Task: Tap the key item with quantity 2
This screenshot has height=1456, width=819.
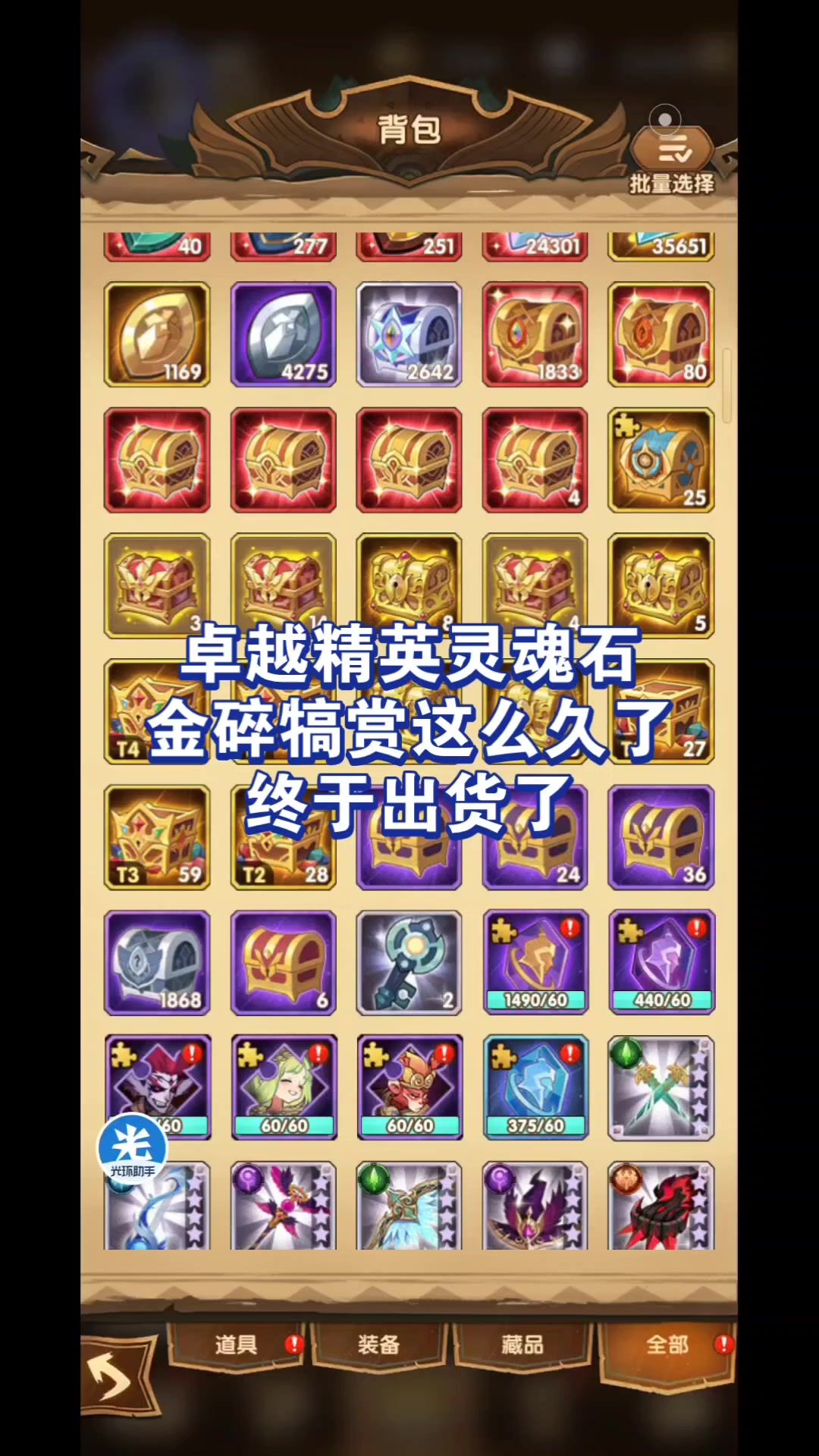Action: tap(409, 962)
